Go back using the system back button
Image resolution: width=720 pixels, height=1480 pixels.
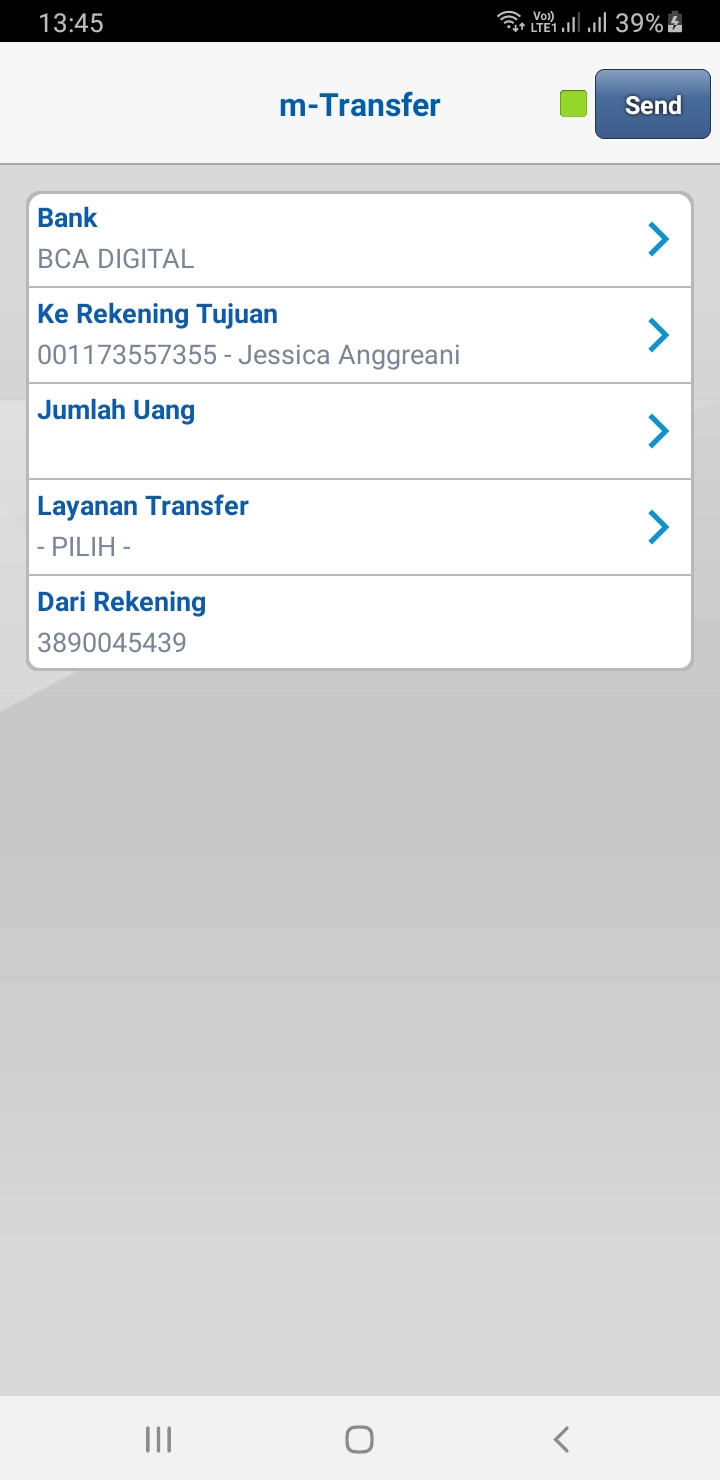tap(561, 1439)
